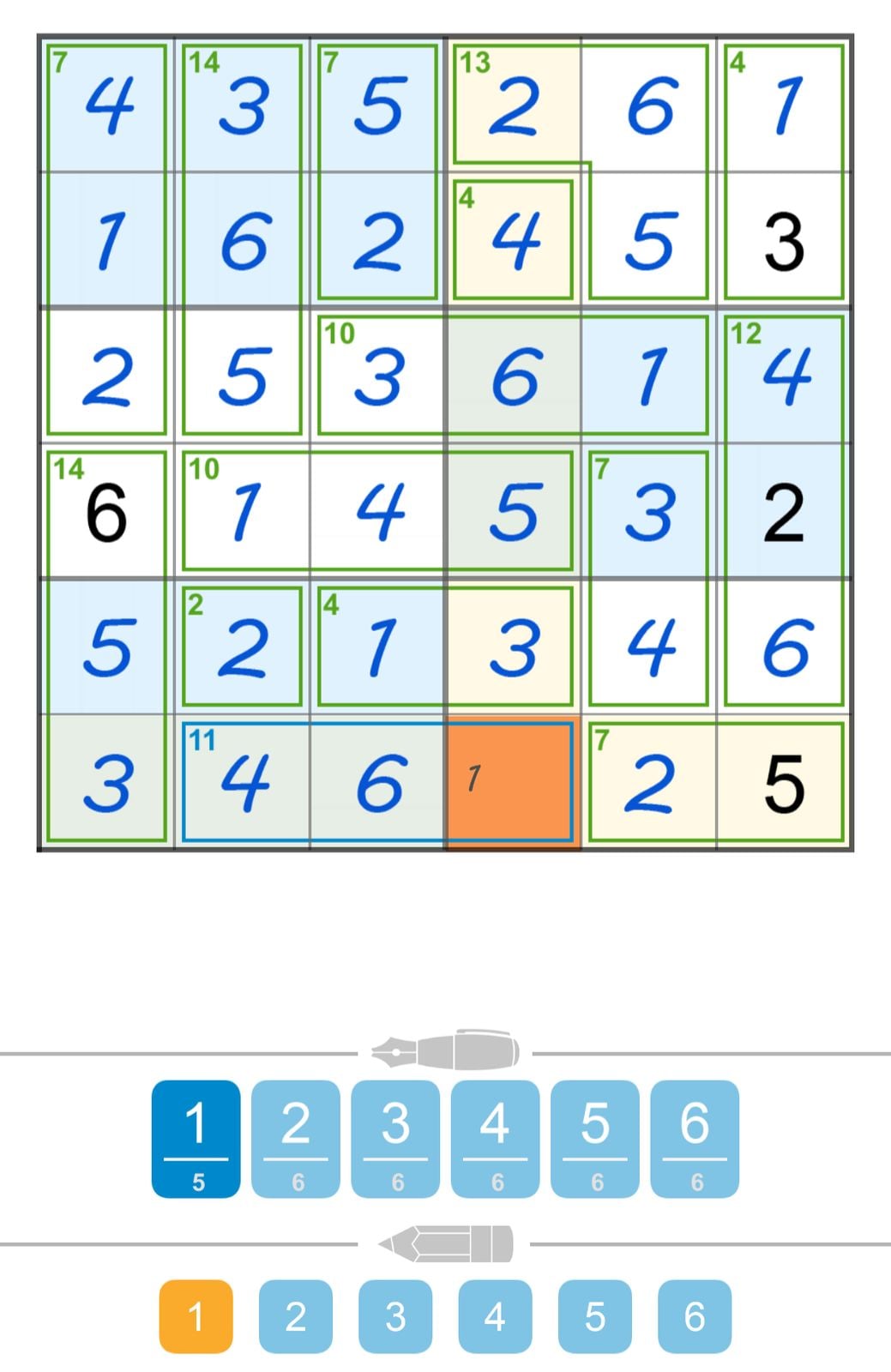Add pencil note 2 to the cell
The width and height of the screenshot is (891, 1372).
[295, 1316]
